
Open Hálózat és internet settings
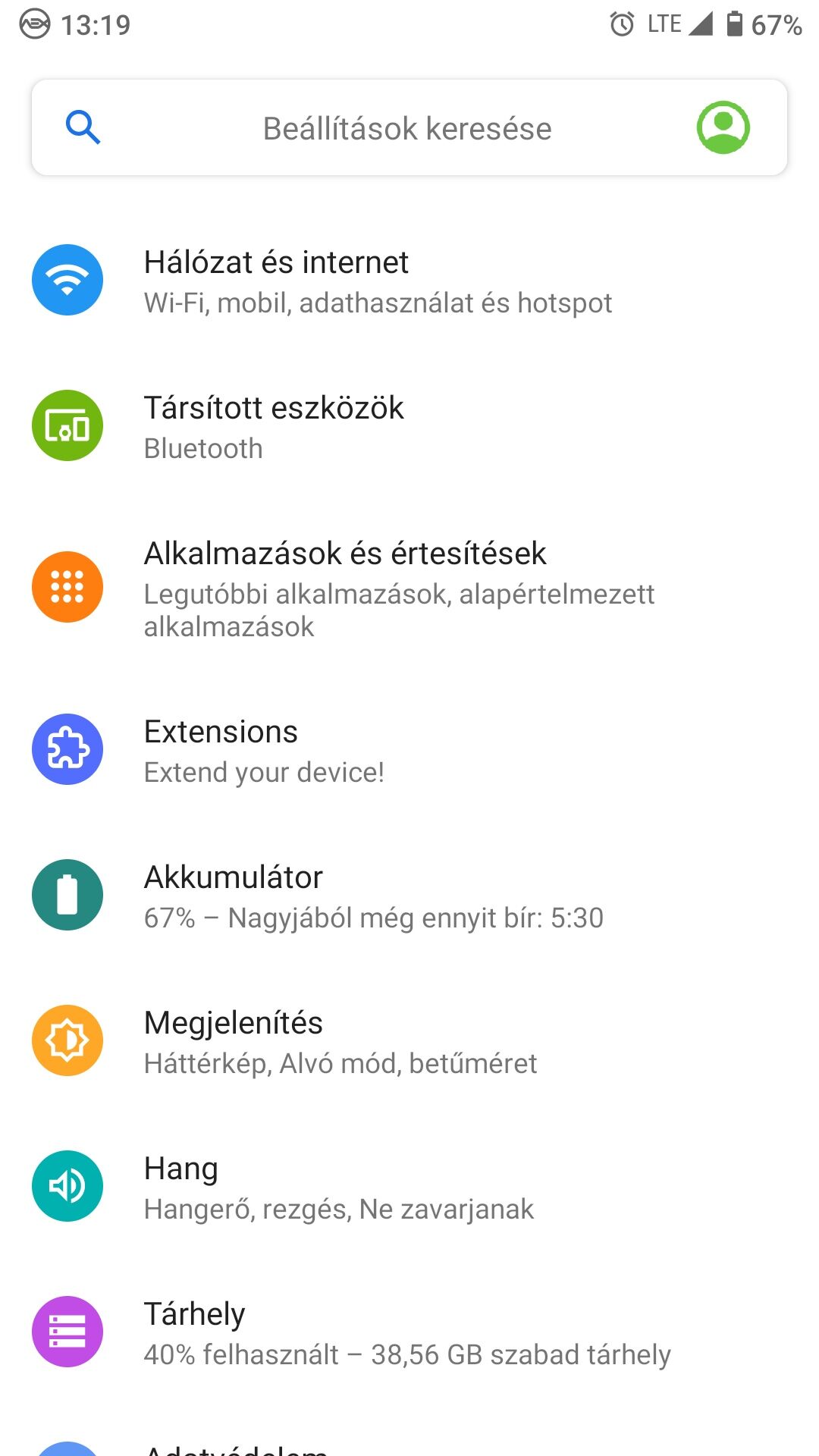tap(409, 281)
